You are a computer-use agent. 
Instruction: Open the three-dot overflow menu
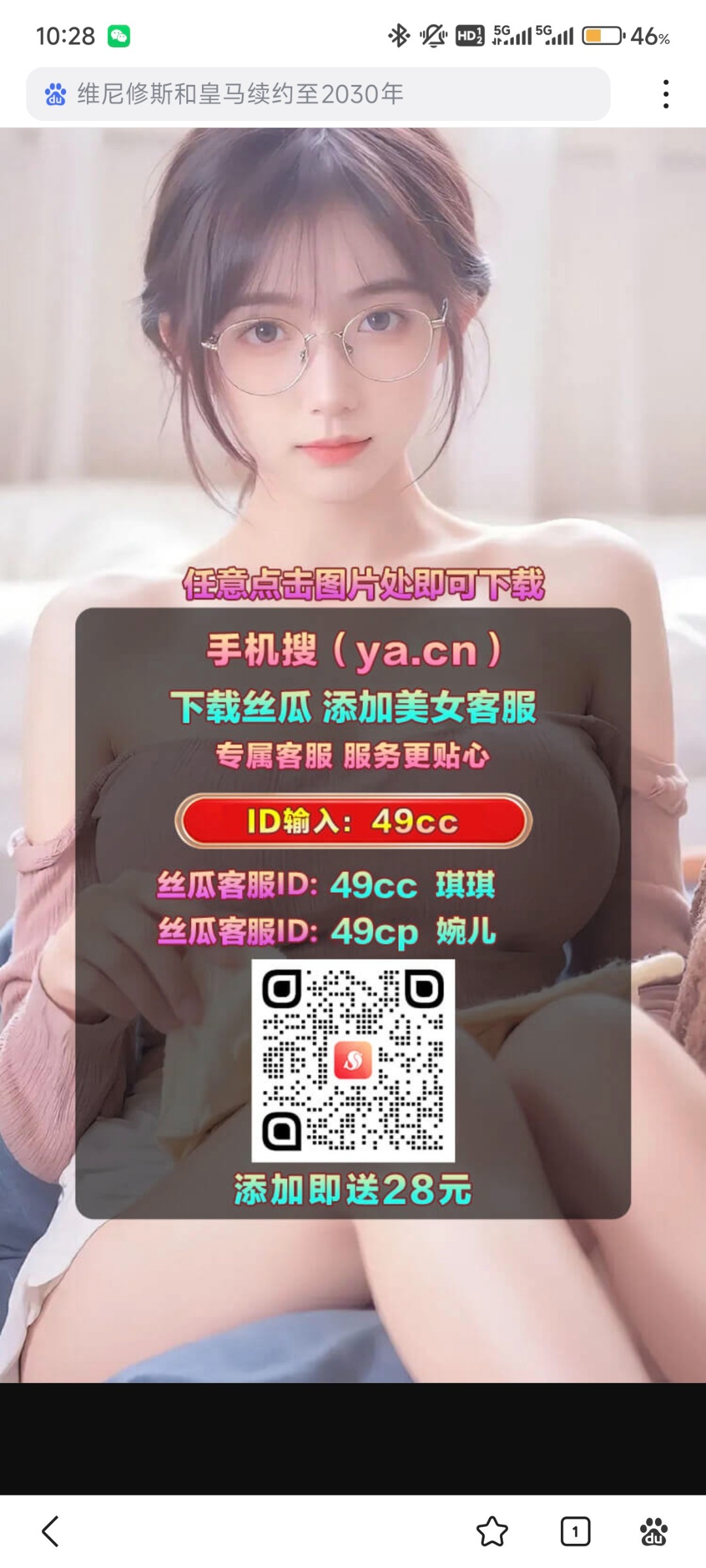click(x=665, y=94)
